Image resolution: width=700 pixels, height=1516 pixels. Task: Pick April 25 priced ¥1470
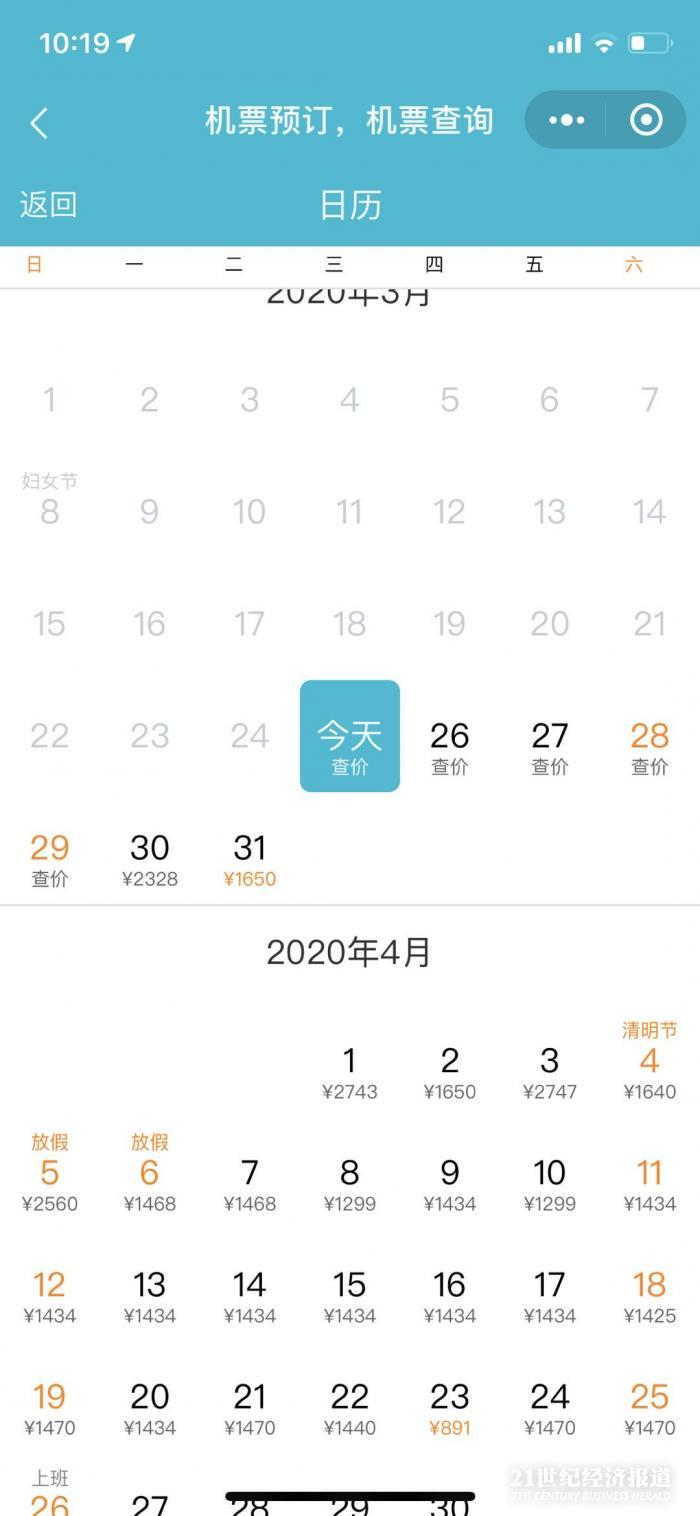[x=649, y=1407]
